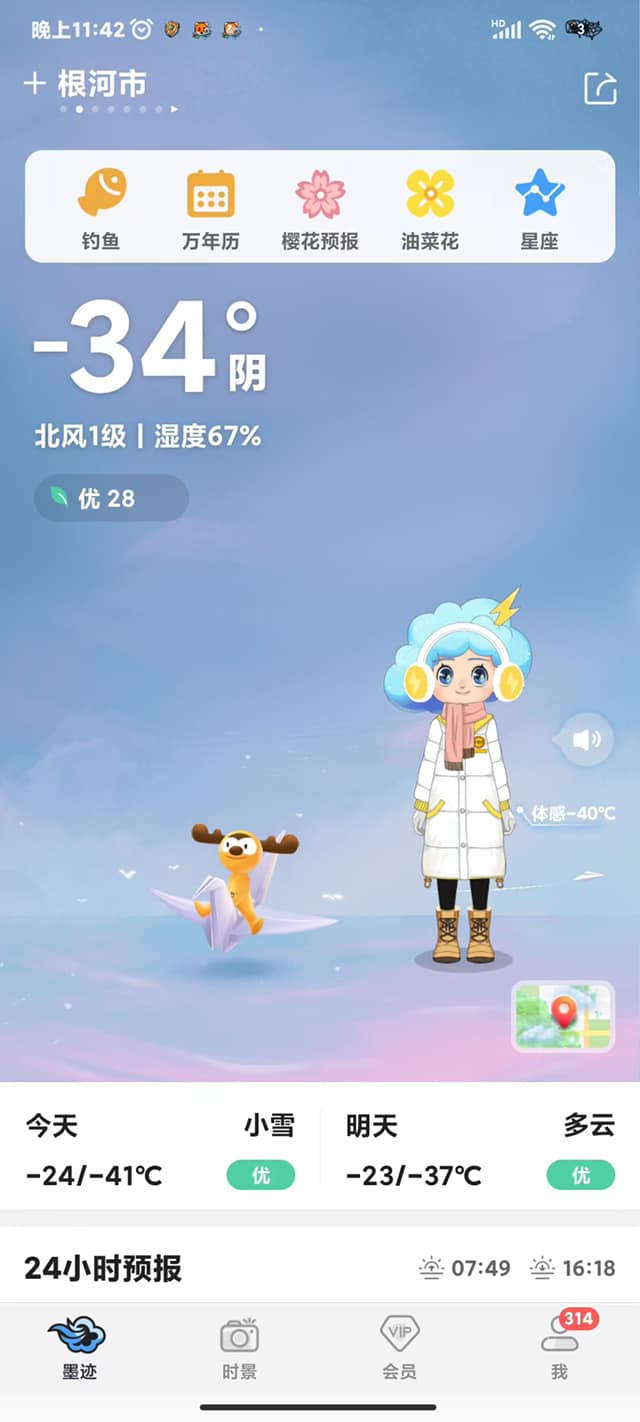Open the weather map thumbnail
640x1422 pixels.
[x=562, y=1016]
